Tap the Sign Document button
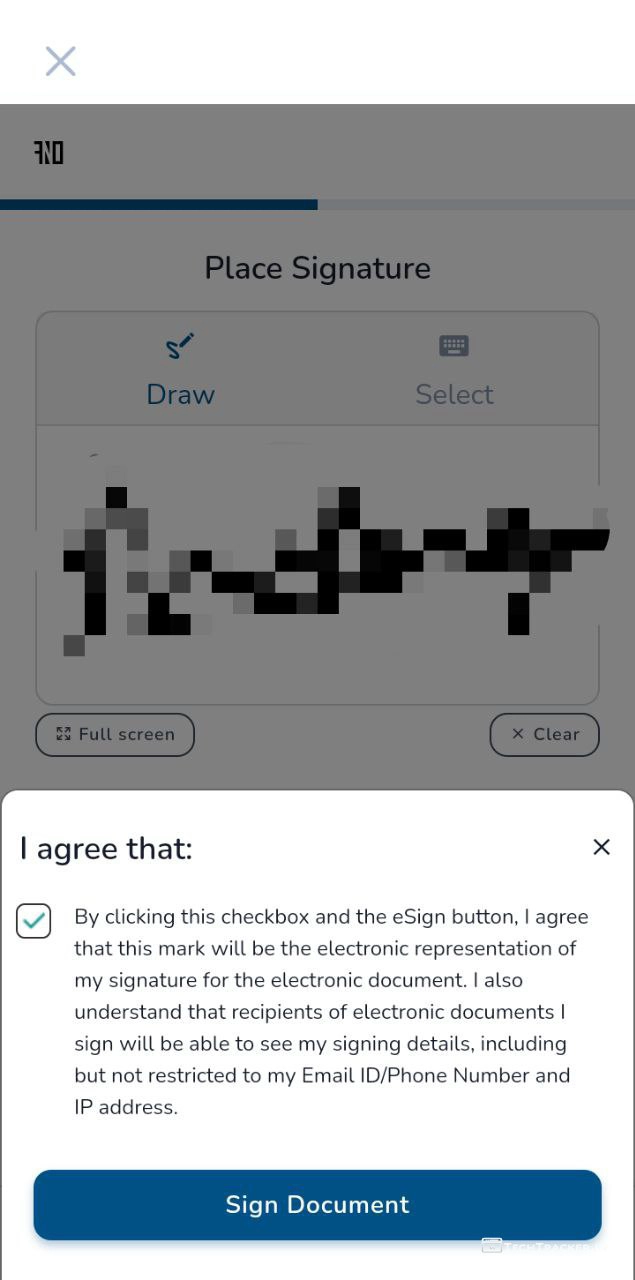This screenshot has height=1280, width=635. 317,1205
